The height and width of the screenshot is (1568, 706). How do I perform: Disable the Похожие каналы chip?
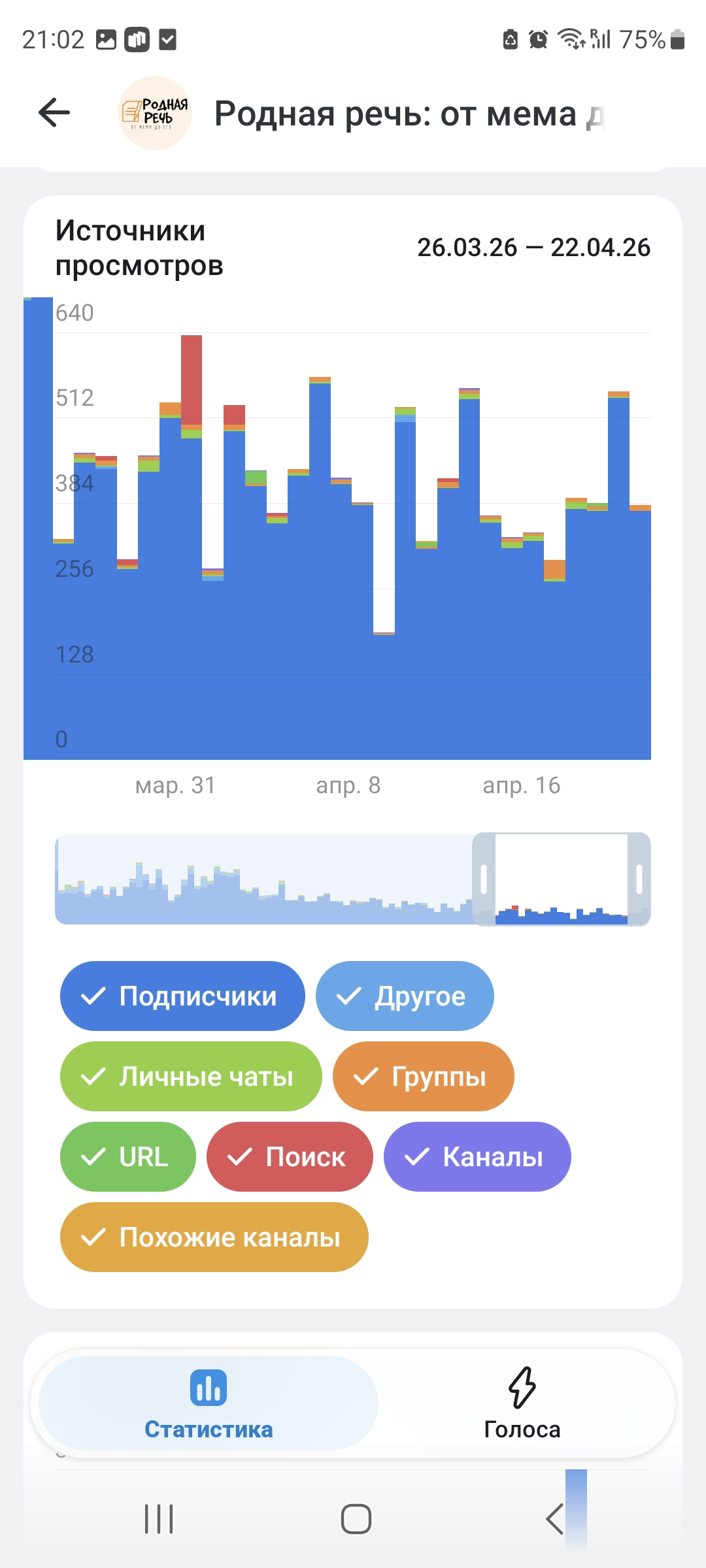[x=214, y=1237]
